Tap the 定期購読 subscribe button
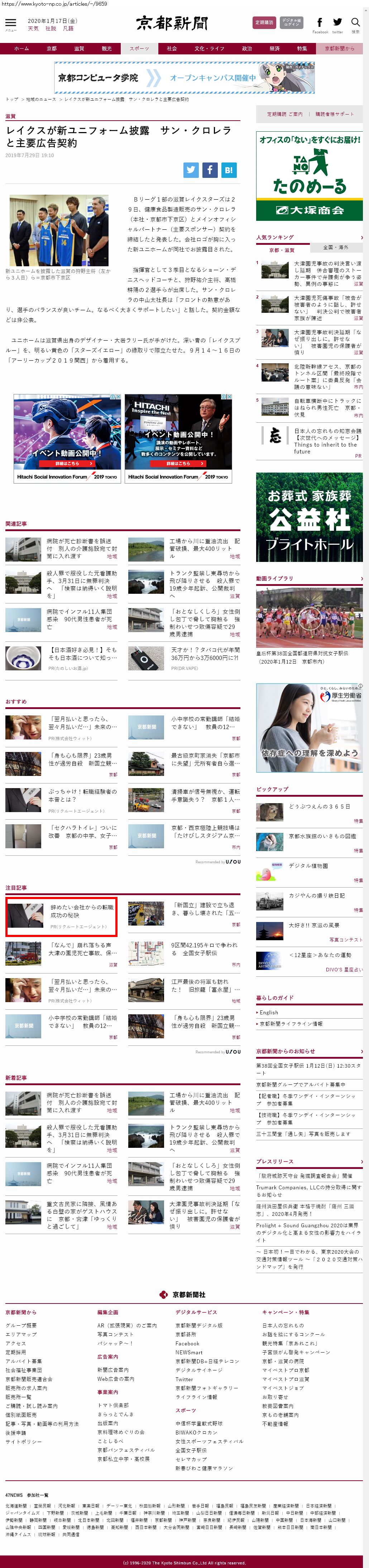 pos(264,23)
